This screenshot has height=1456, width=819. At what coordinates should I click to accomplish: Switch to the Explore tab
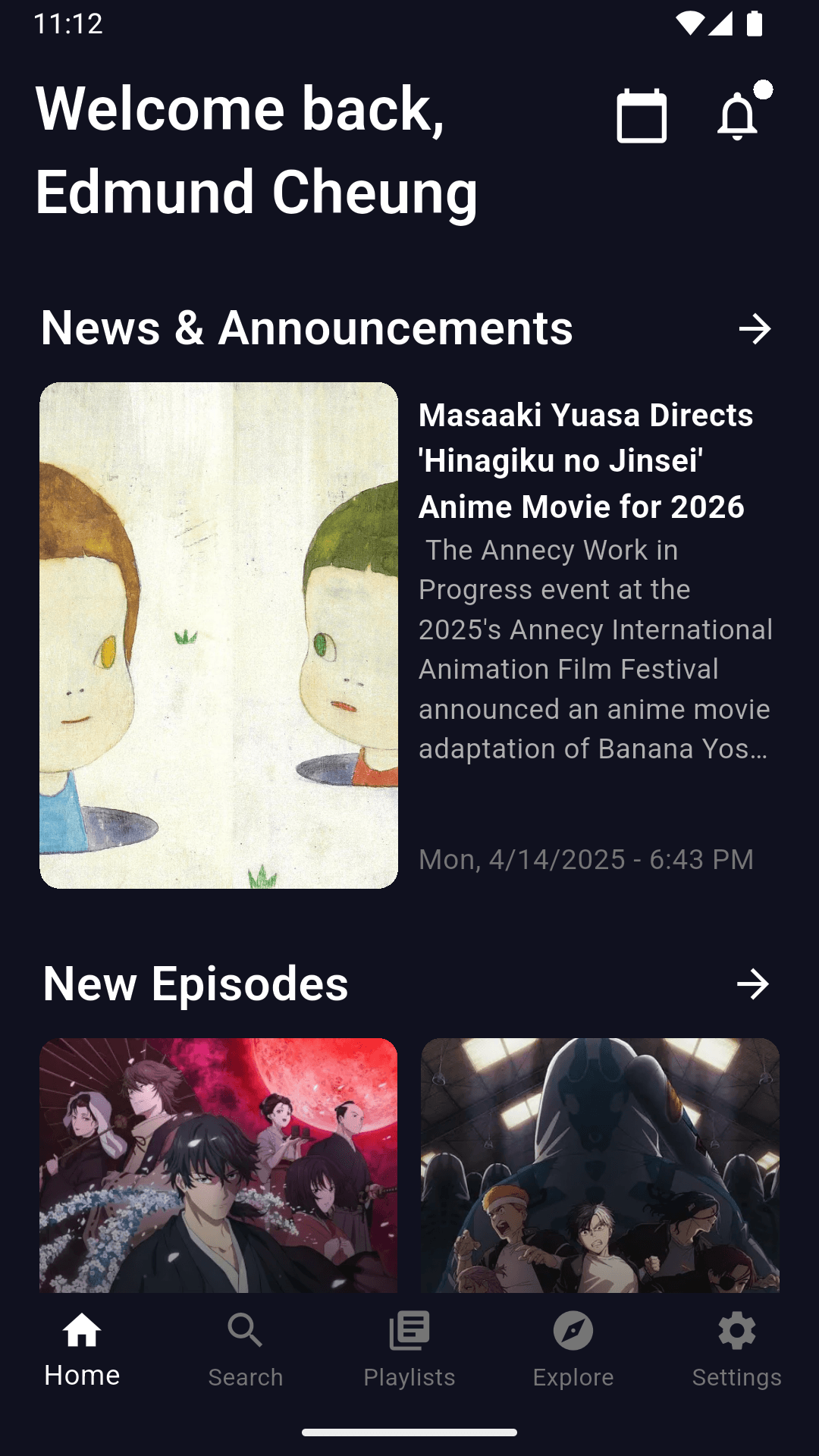(x=573, y=1350)
